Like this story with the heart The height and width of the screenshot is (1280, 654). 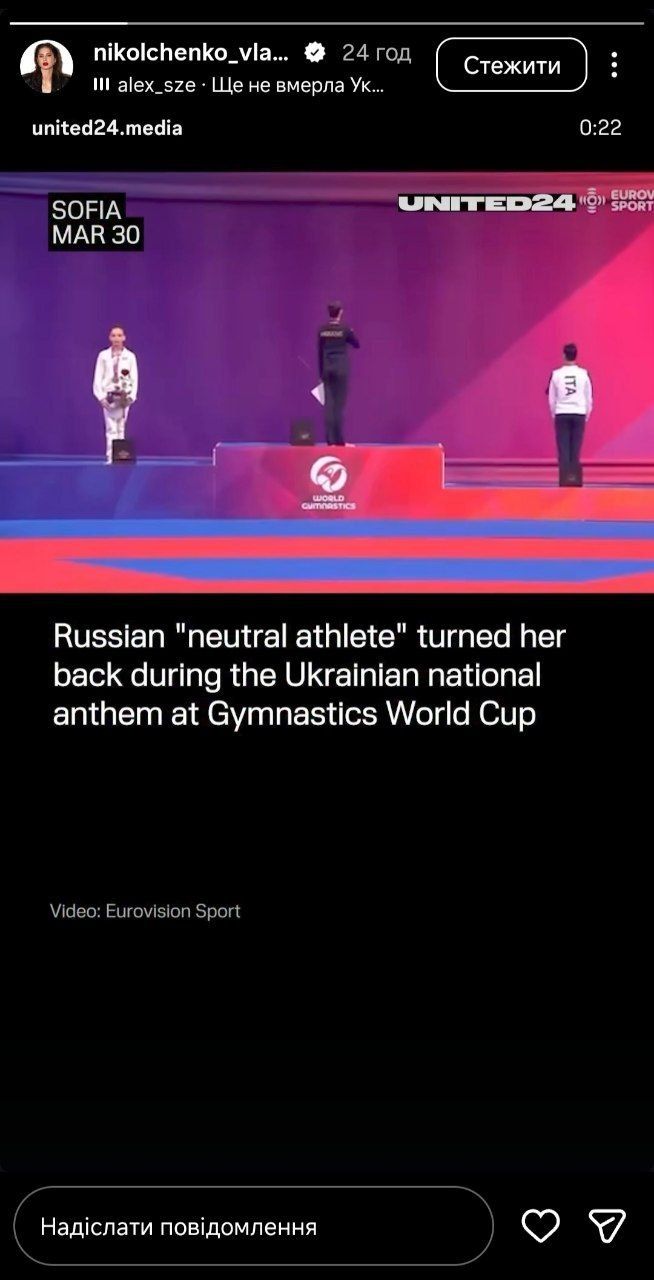coord(541,1226)
